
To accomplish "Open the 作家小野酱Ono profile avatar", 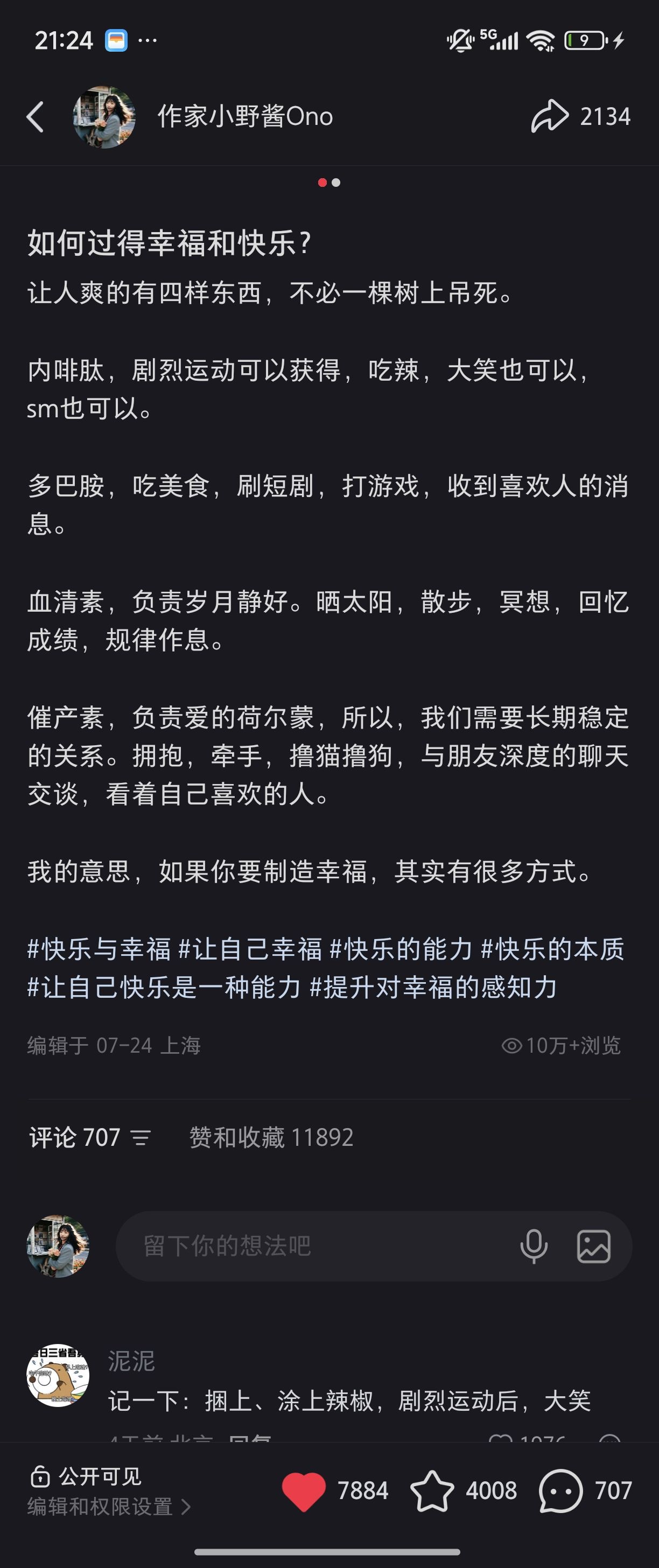I will coord(104,117).
